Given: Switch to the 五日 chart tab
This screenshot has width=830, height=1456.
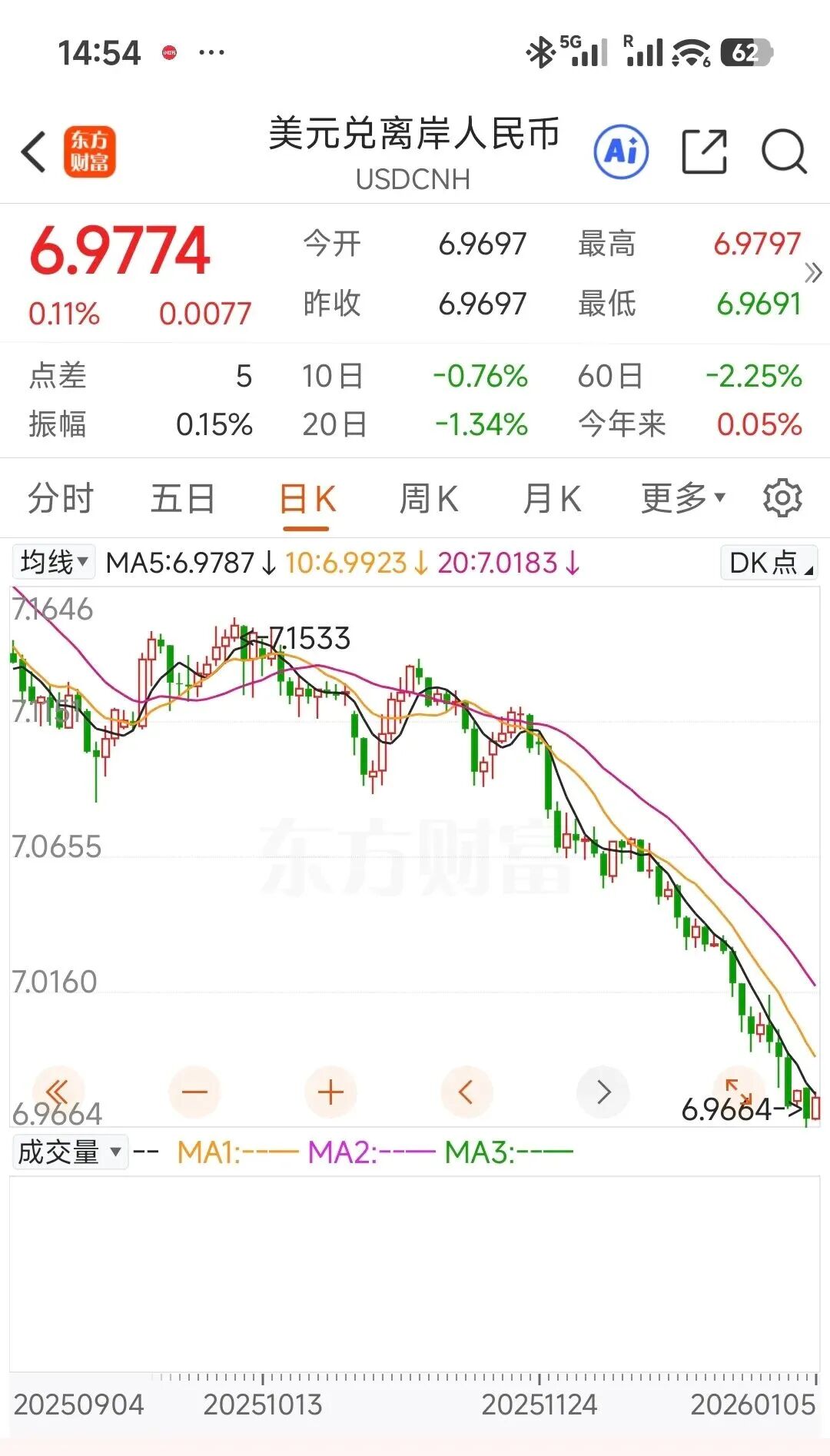Looking at the screenshot, I should (182, 498).
